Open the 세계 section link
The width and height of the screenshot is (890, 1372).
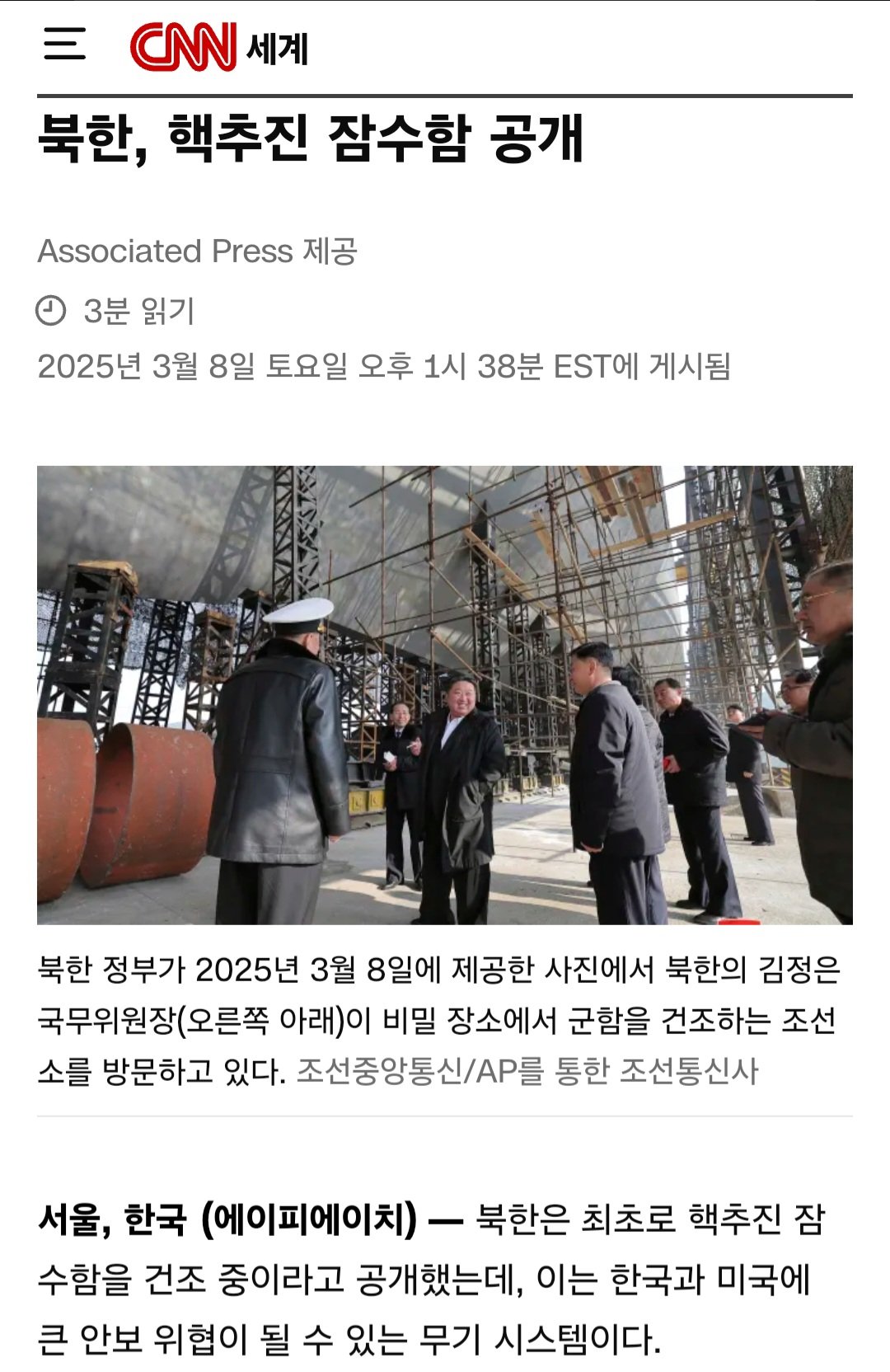pyautogui.click(x=278, y=49)
